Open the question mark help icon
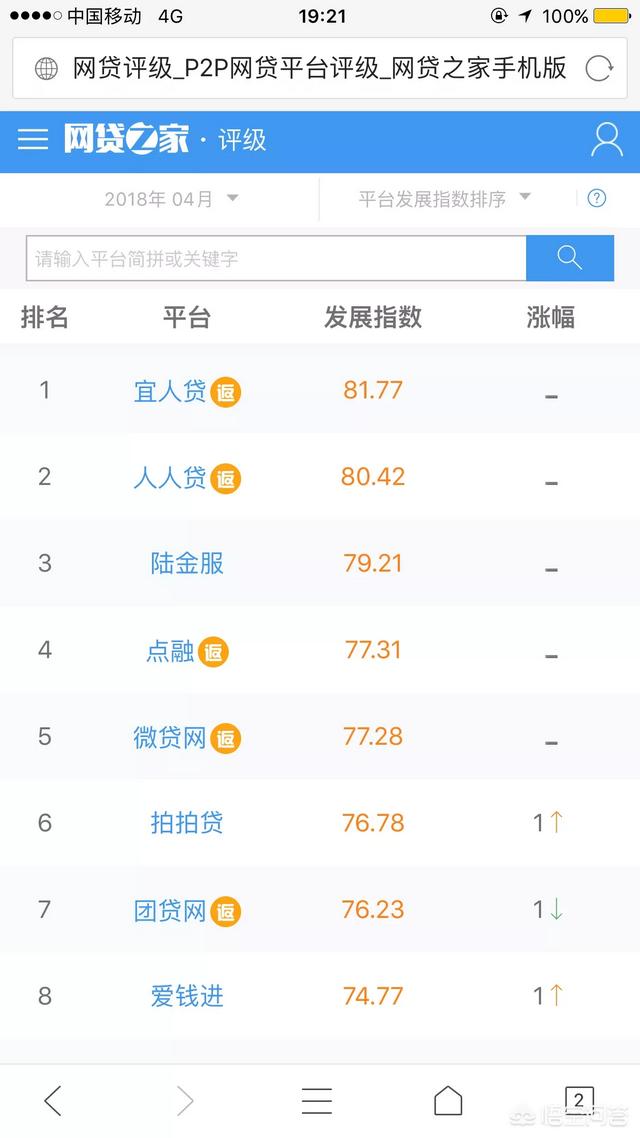This screenshot has height=1138, width=640. 597,198
